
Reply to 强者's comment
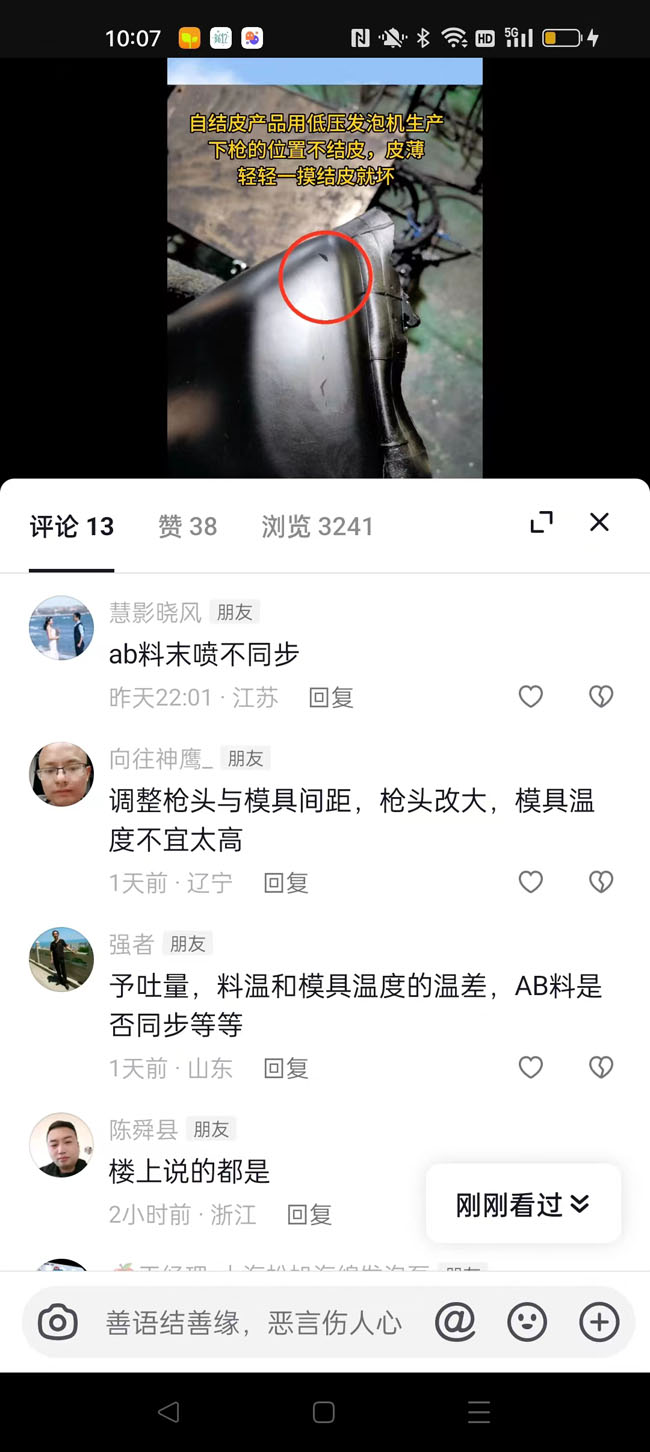[x=286, y=1069]
